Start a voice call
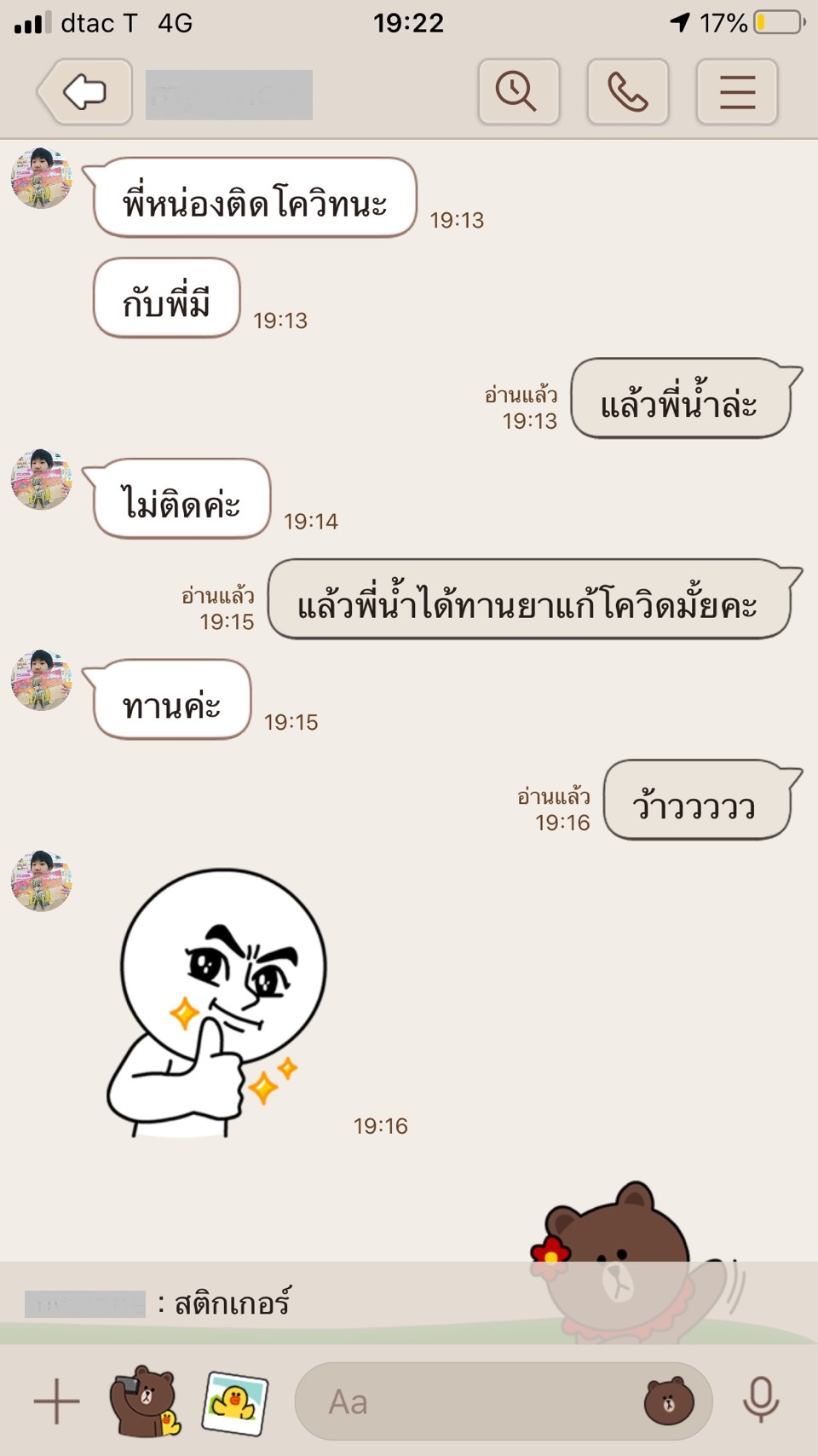 click(x=627, y=92)
